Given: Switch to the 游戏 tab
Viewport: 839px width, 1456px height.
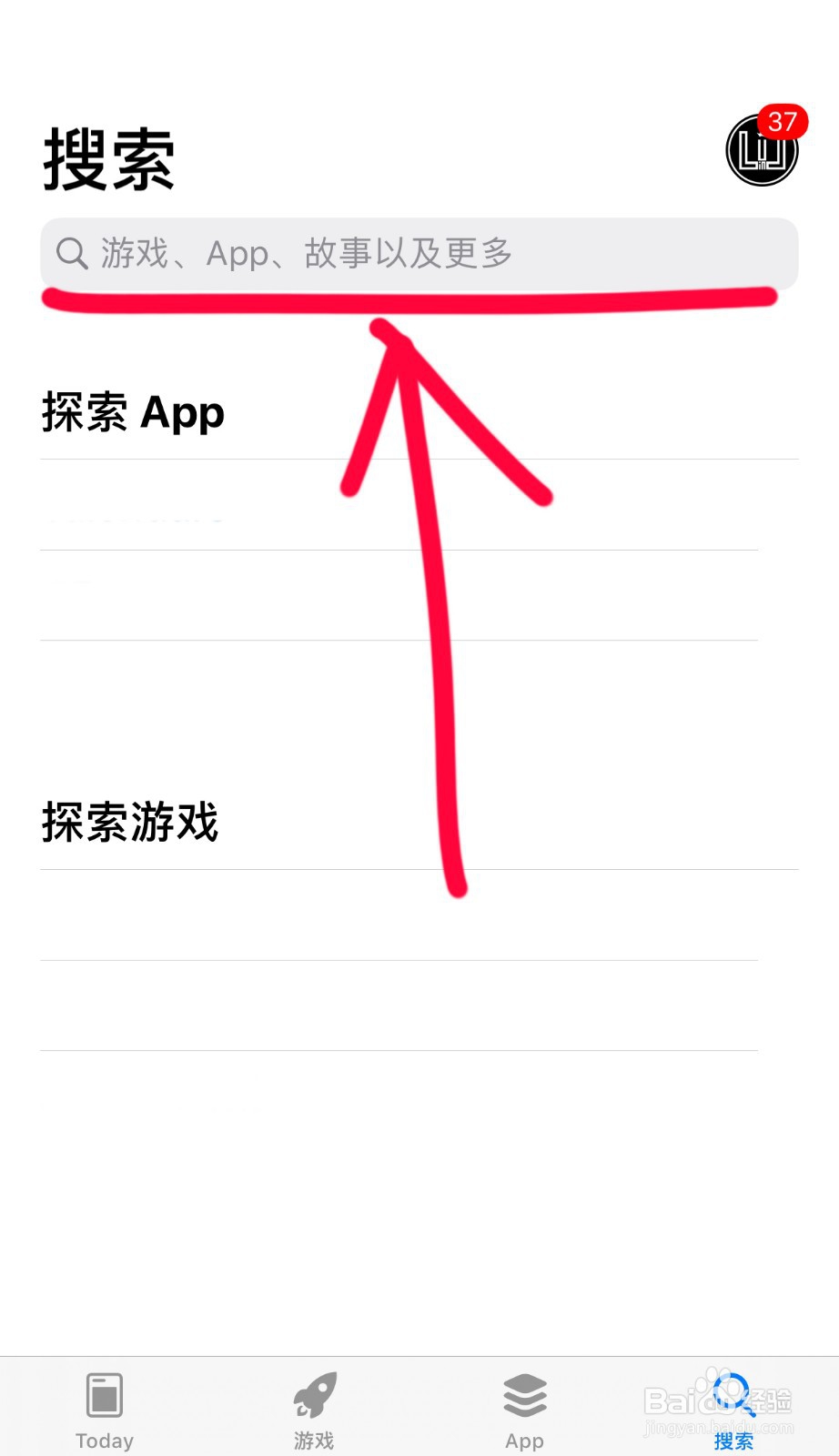Looking at the screenshot, I should click(314, 1406).
